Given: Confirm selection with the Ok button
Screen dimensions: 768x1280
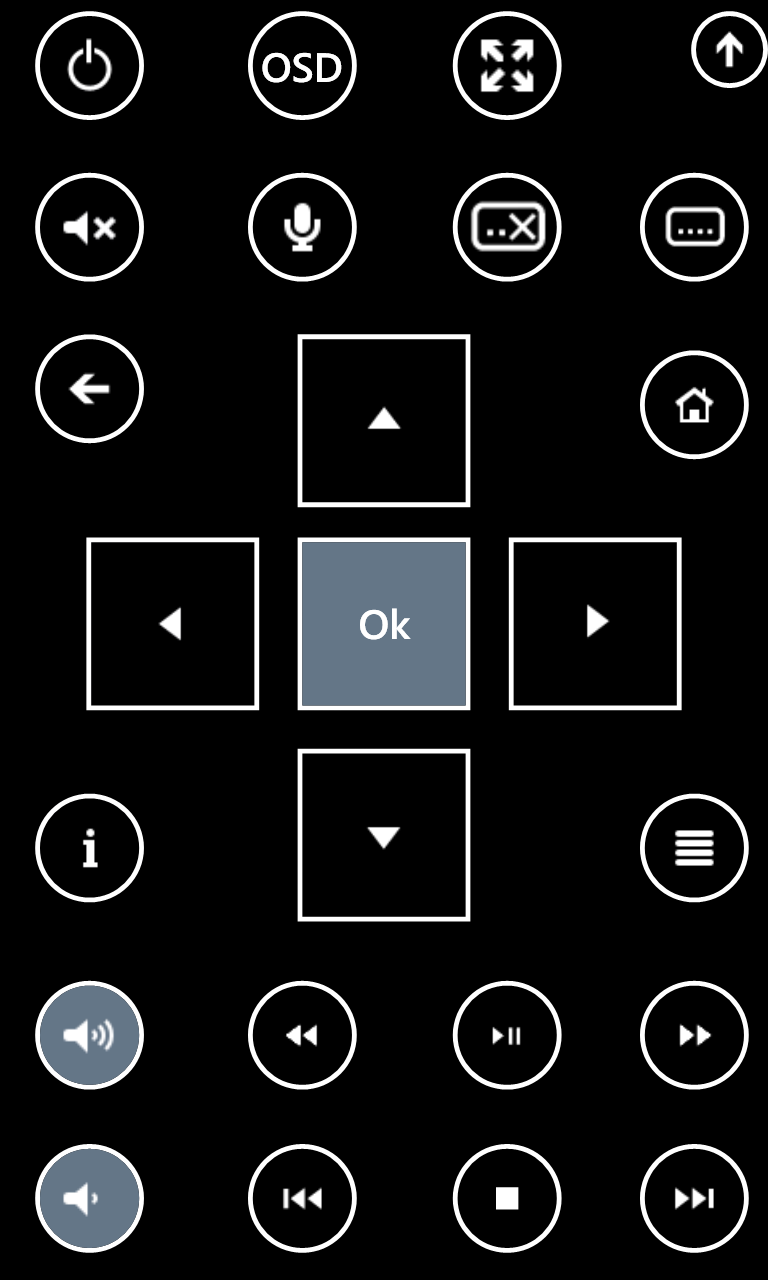Looking at the screenshot, I should click(384, 622).
